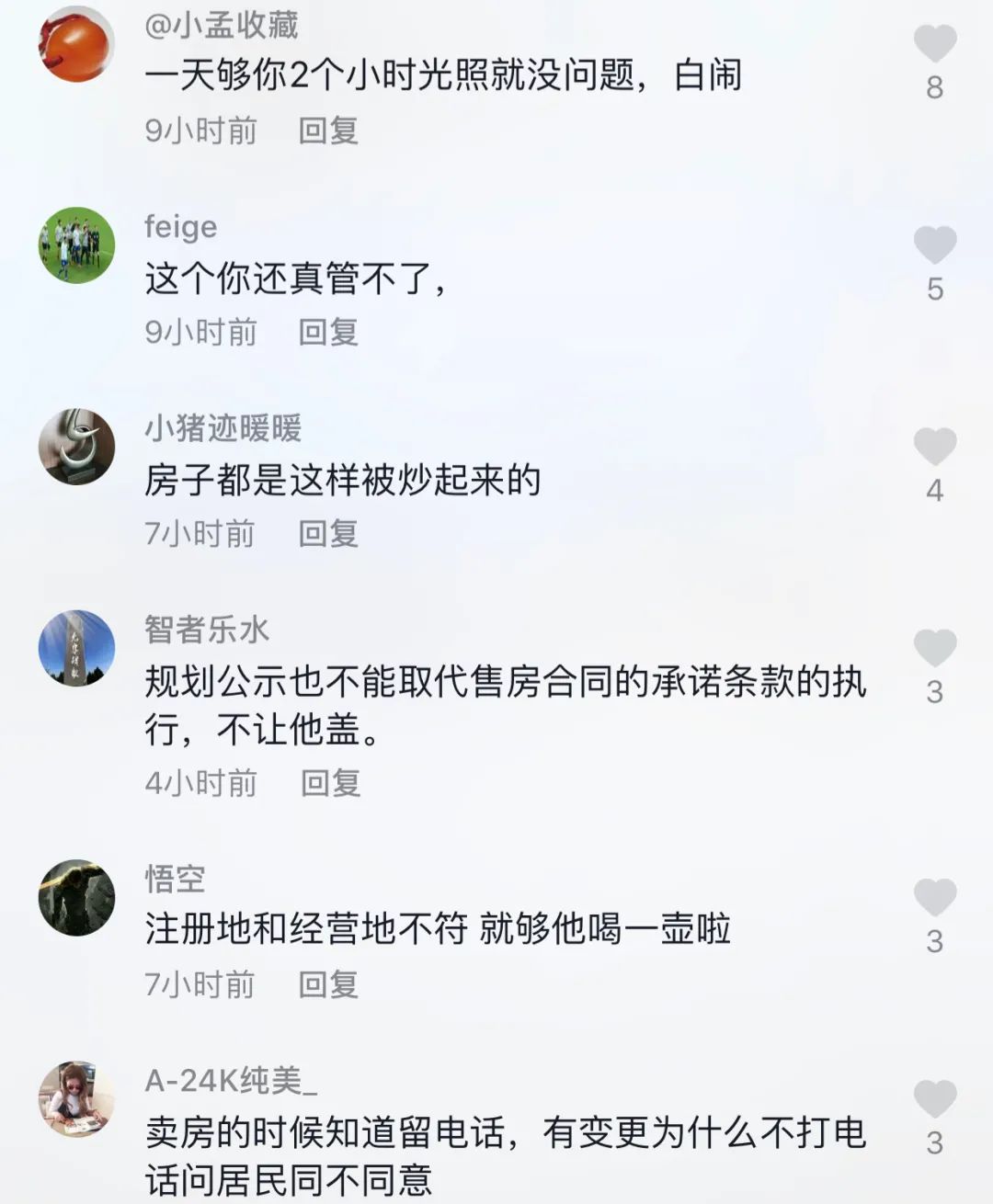The image size is (993, 1204).
Task: Like 智者乐水's comment
Action: [x=934, y=648]
